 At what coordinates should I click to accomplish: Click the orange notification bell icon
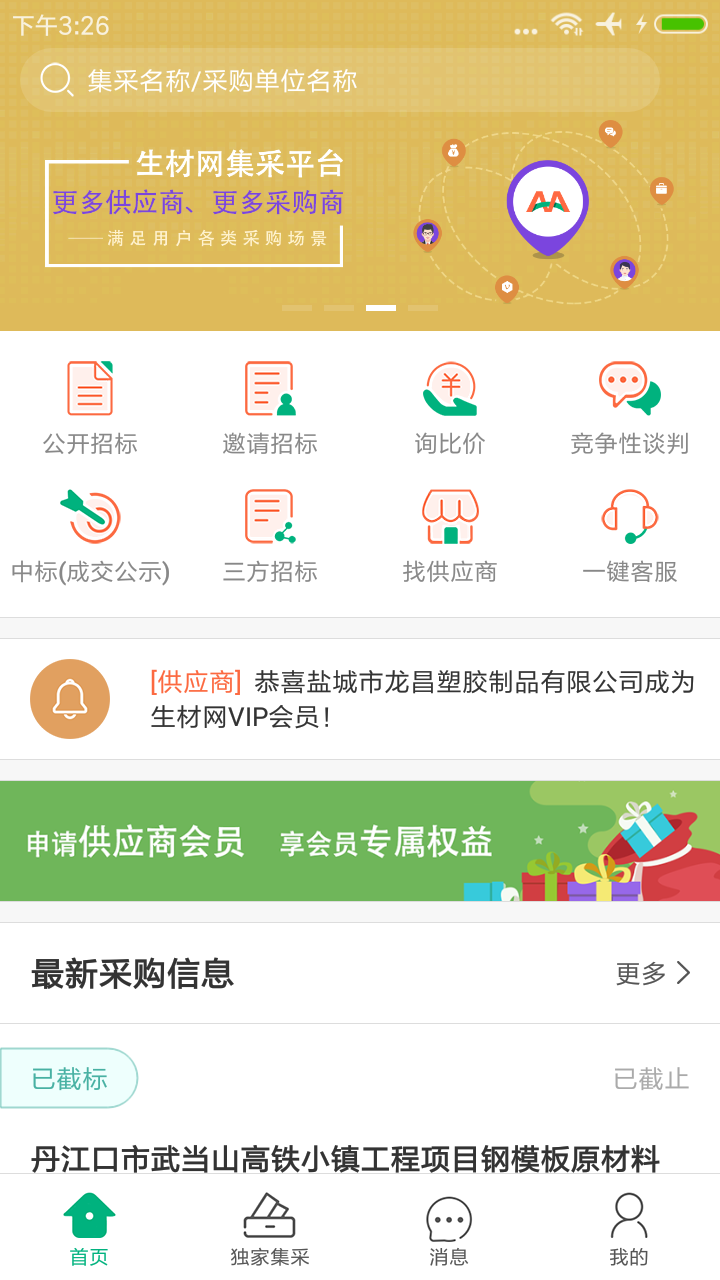click(x=70, y=698)
